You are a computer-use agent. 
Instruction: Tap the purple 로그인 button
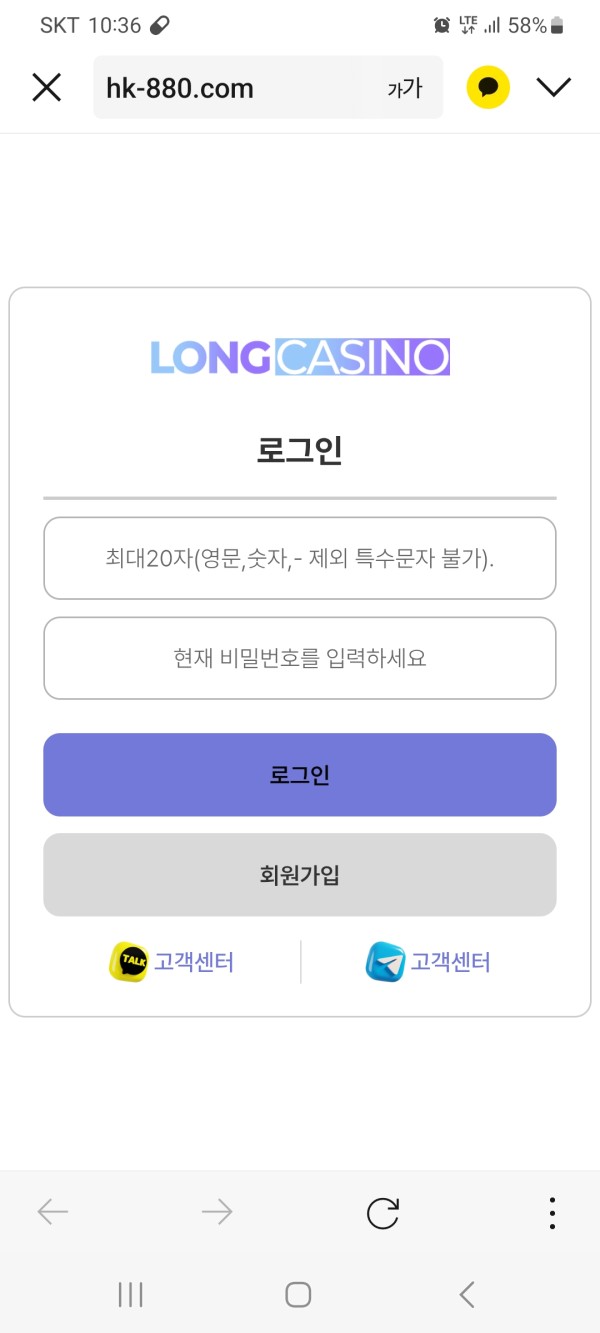point(299,775)
